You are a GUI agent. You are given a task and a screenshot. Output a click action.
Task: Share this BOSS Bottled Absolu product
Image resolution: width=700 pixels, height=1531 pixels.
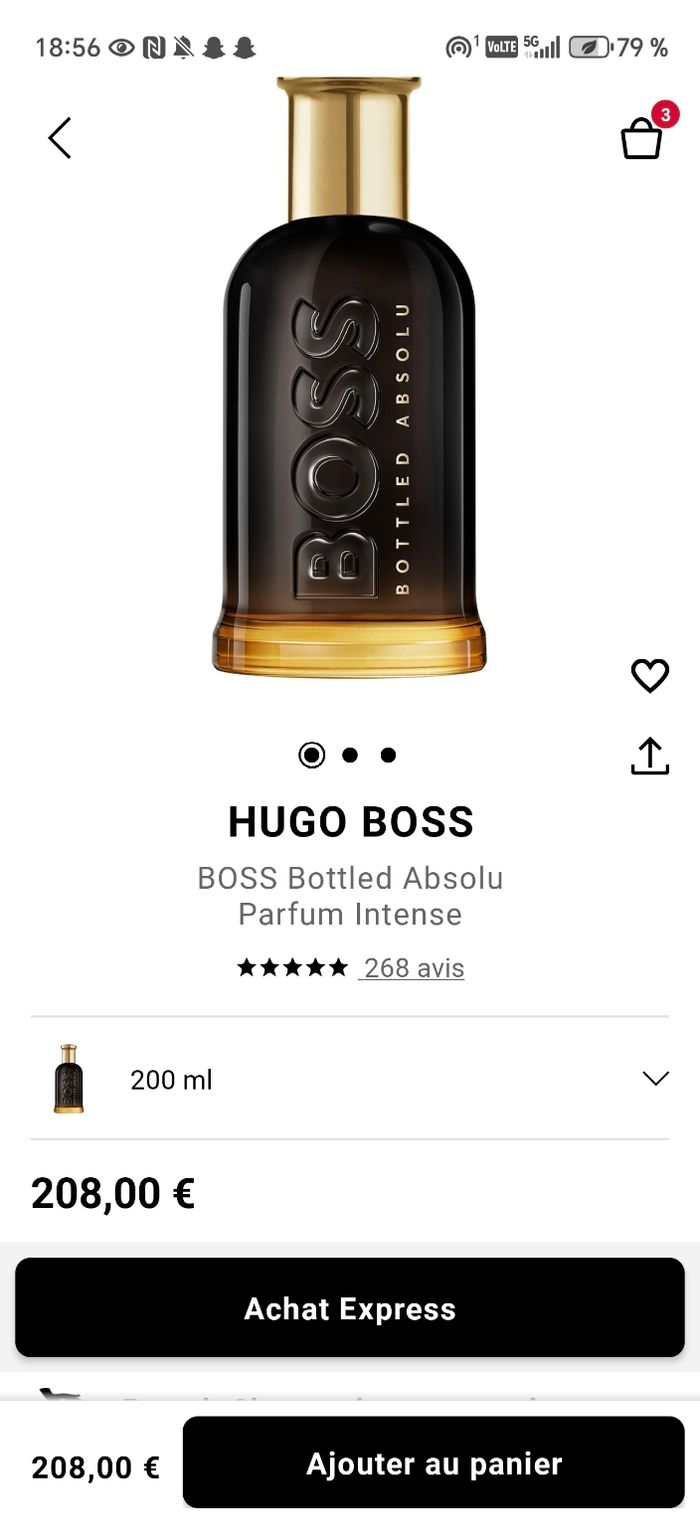tap(650, 756)
